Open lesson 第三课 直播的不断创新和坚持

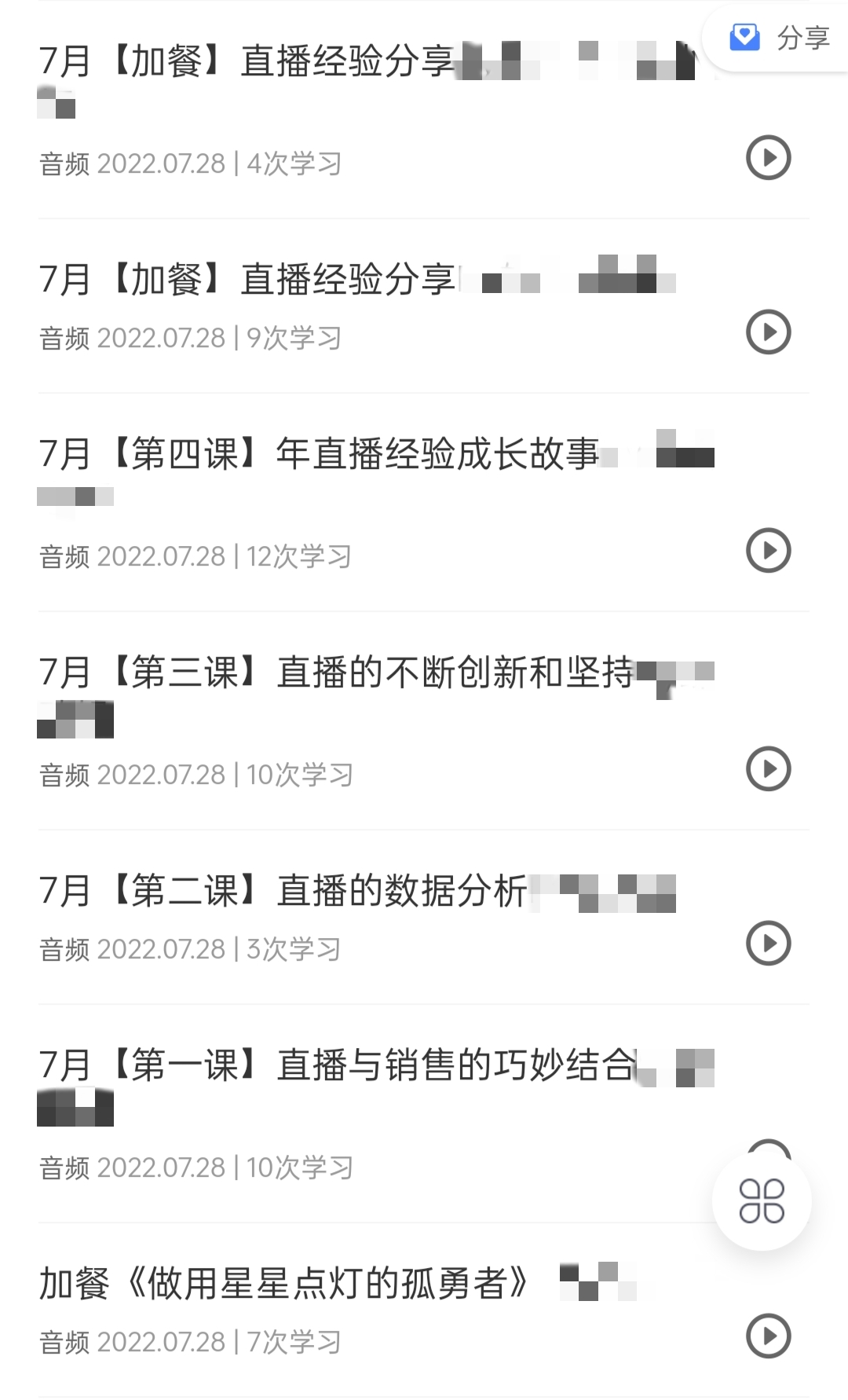tap(424, 721)
